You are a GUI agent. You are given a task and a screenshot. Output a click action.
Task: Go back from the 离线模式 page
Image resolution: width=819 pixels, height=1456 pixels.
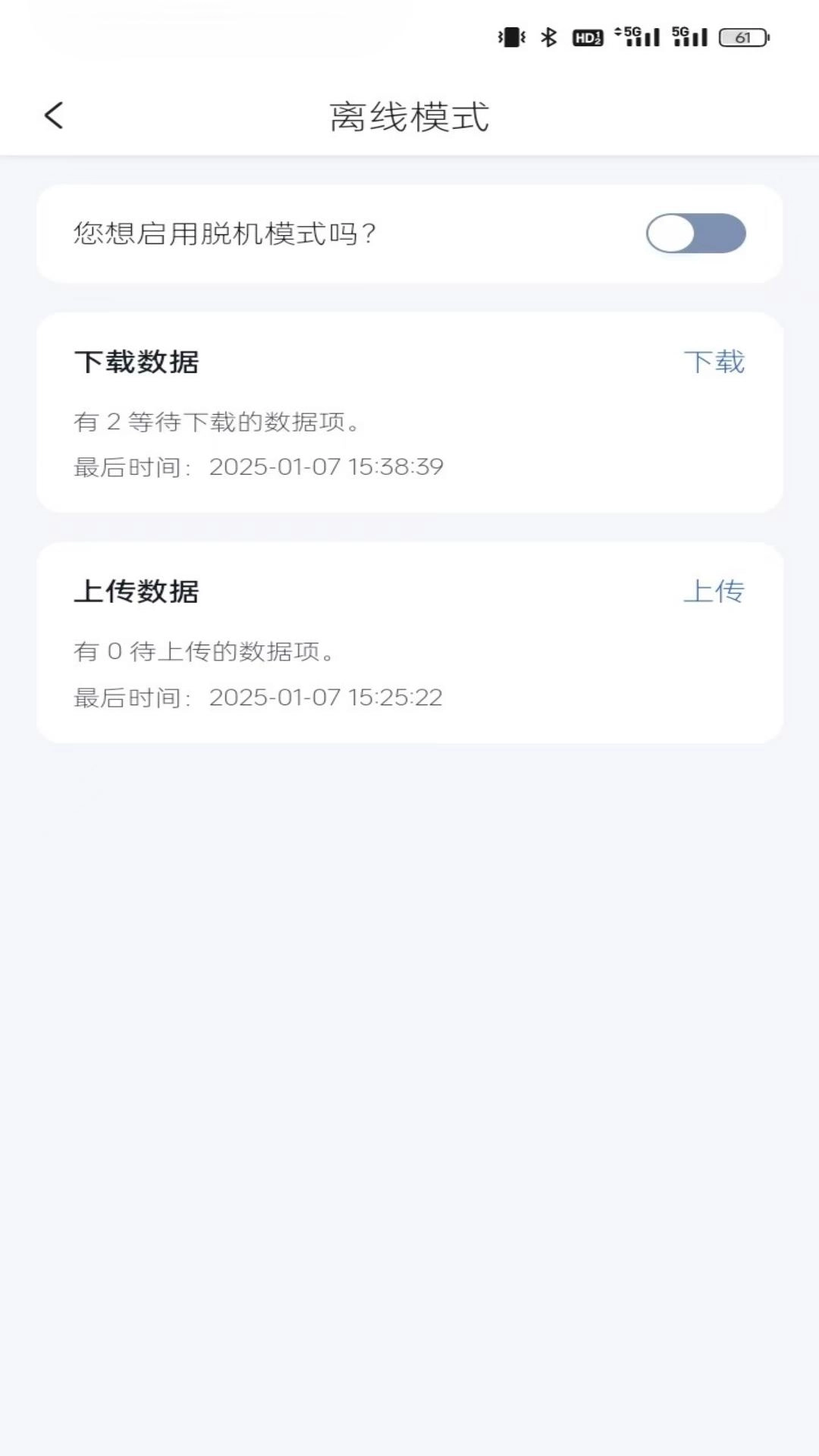pyautogui.click(x=54, y=116)
